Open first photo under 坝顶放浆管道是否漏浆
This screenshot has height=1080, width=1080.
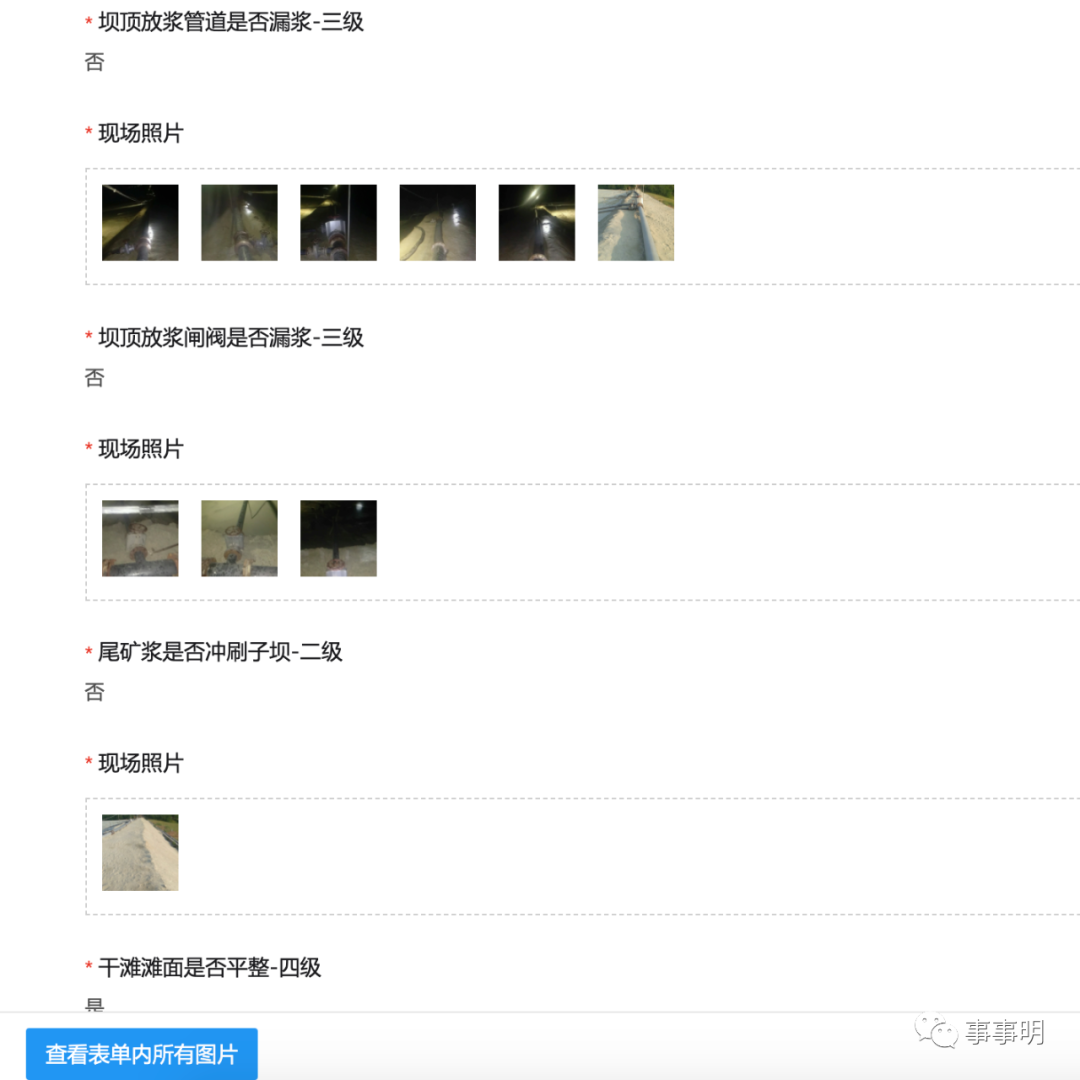(140, 223)
